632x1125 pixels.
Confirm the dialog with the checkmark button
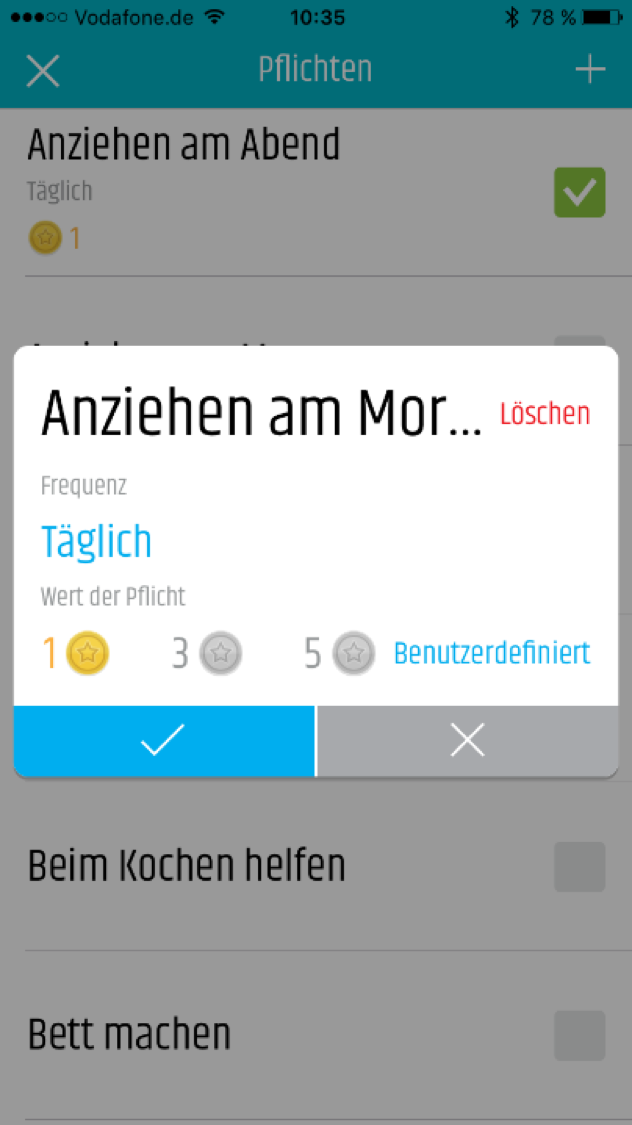point(164,741)
